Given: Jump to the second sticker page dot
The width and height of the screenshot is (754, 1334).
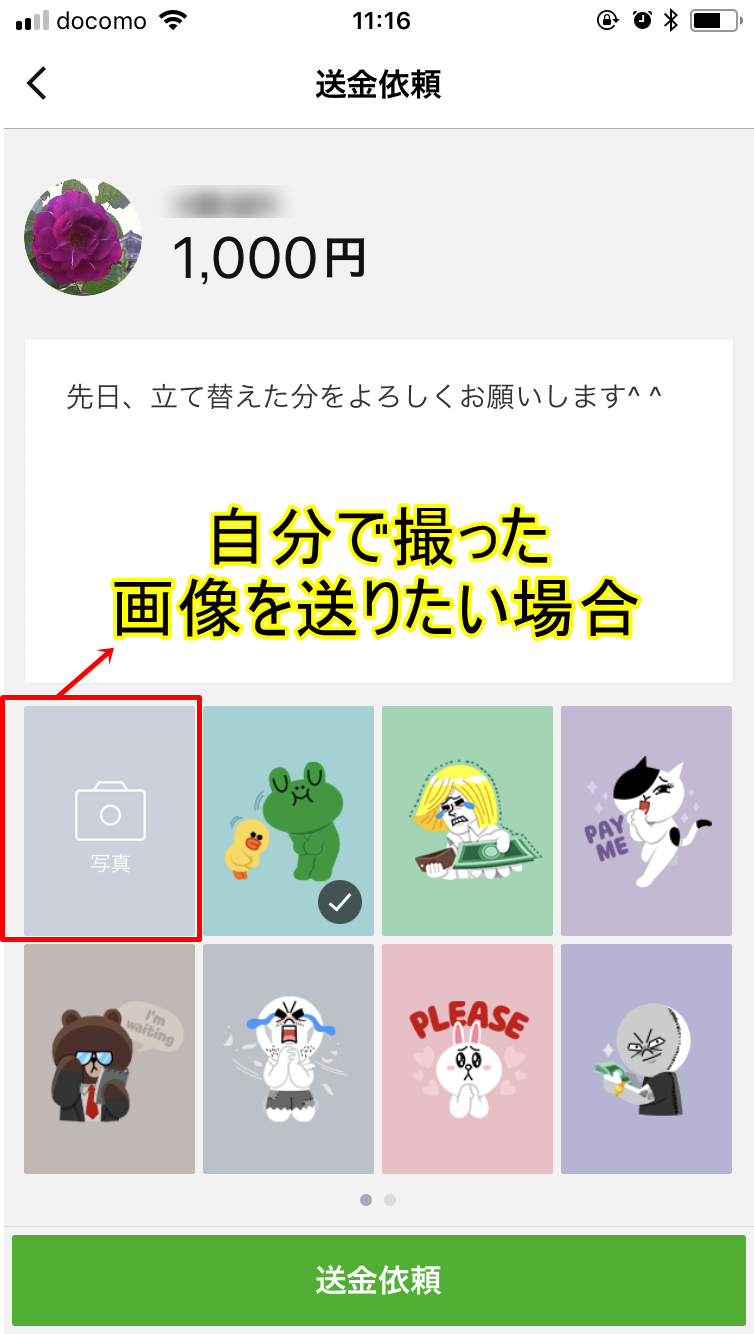Looking at the screenshot, I should (390, 1199).
